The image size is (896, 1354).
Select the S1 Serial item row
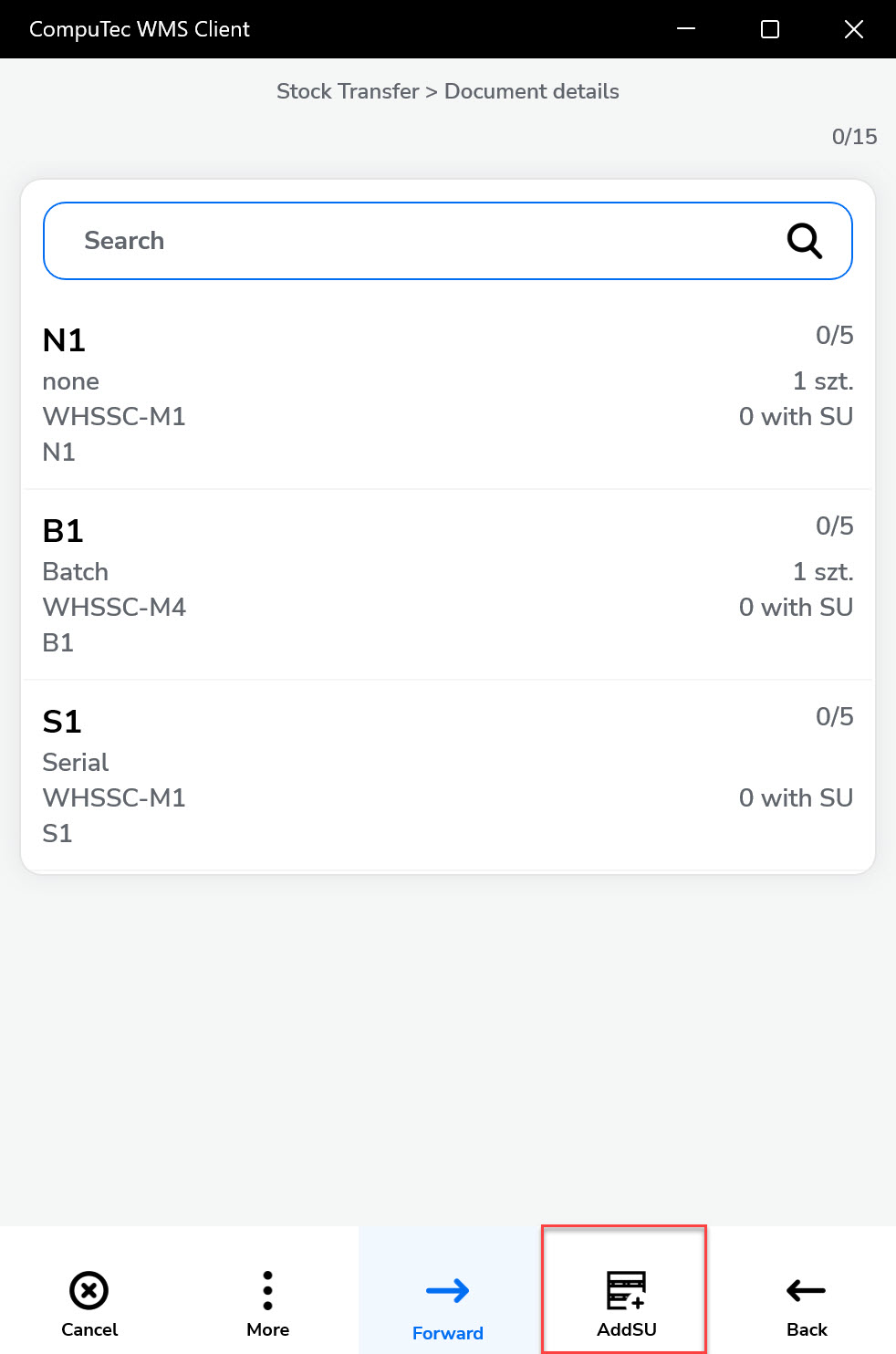click(447, 776)
